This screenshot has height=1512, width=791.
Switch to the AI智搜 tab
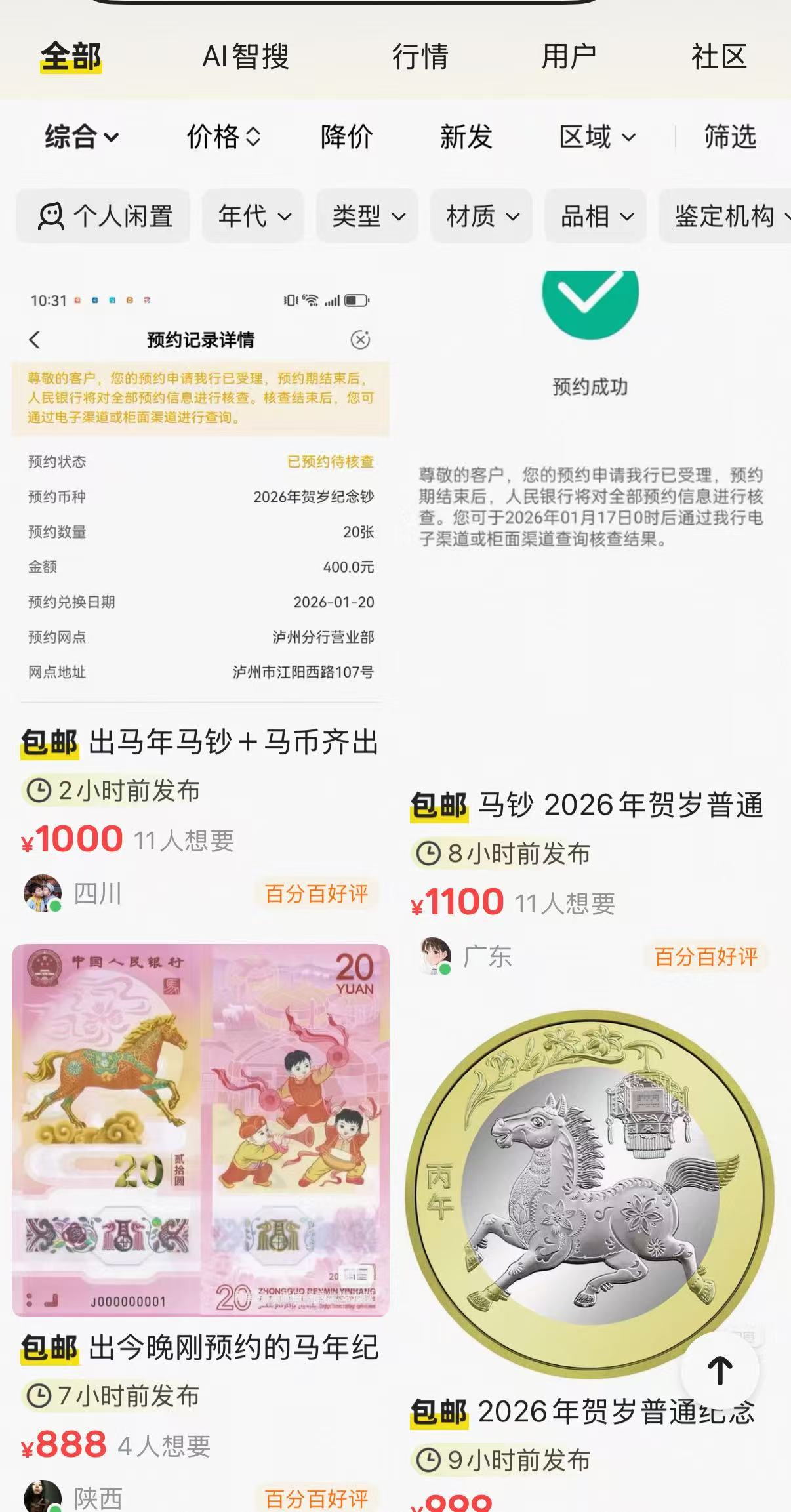point(245,56)
